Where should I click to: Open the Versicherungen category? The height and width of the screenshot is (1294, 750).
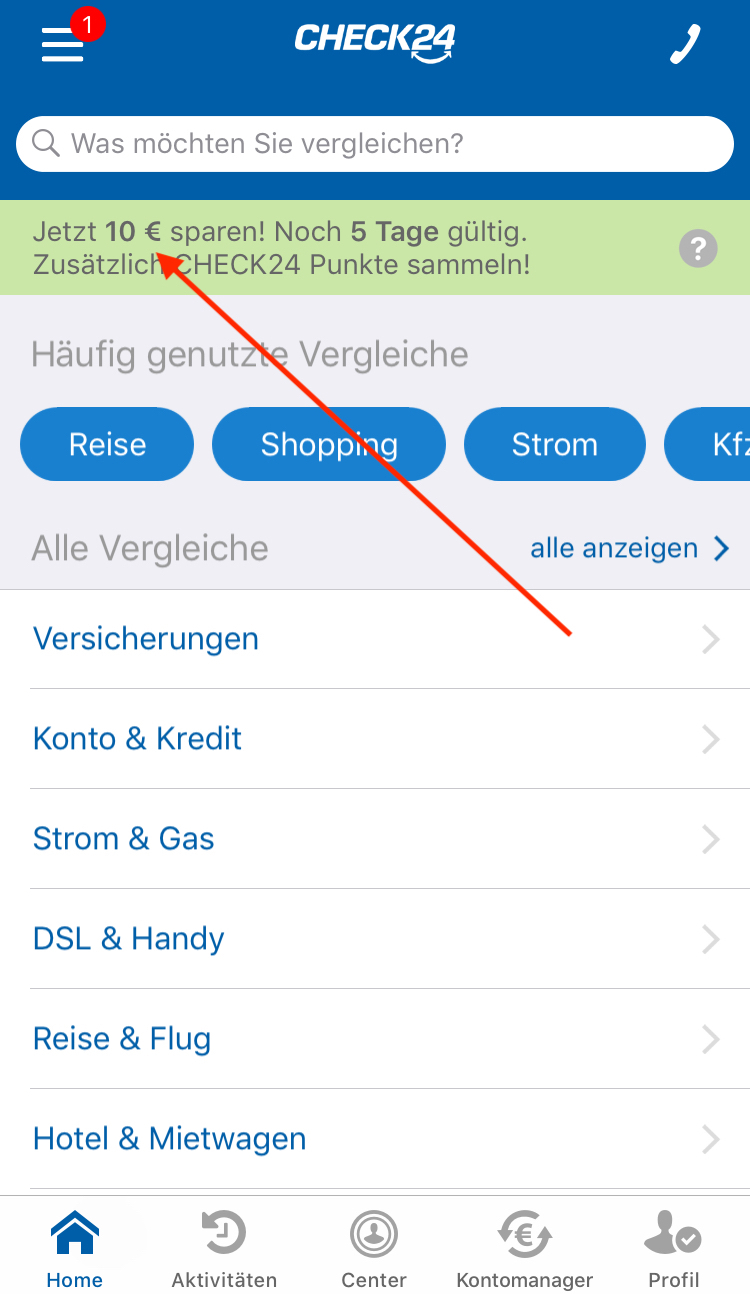click(375, 639)
